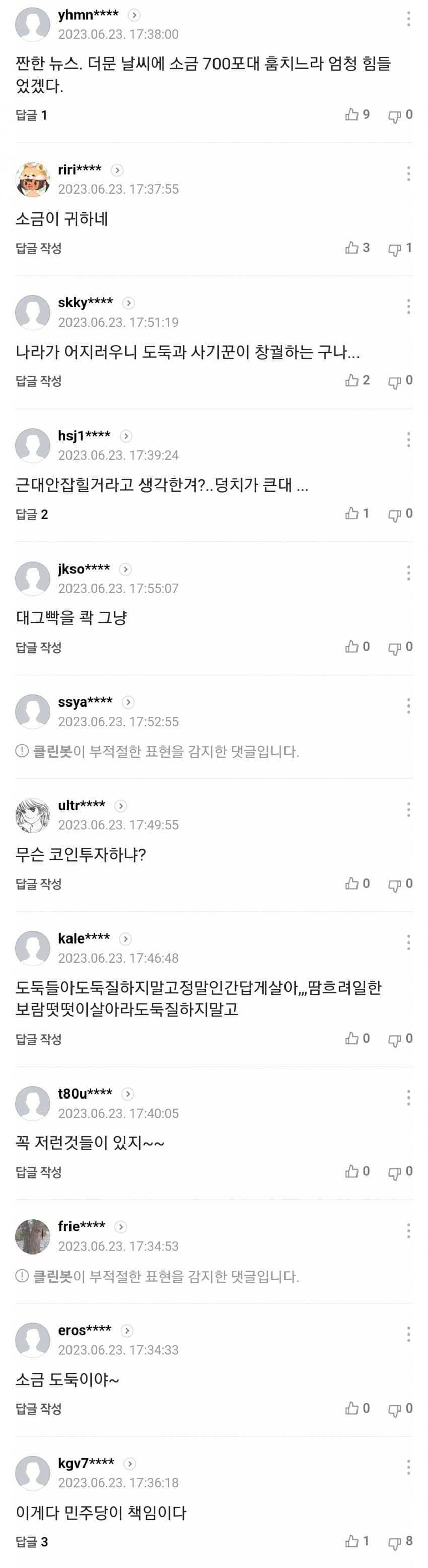The image size is (428, 1568).
Task: Open replies on yhmn**** comment
Action: [x=31, y=115]
